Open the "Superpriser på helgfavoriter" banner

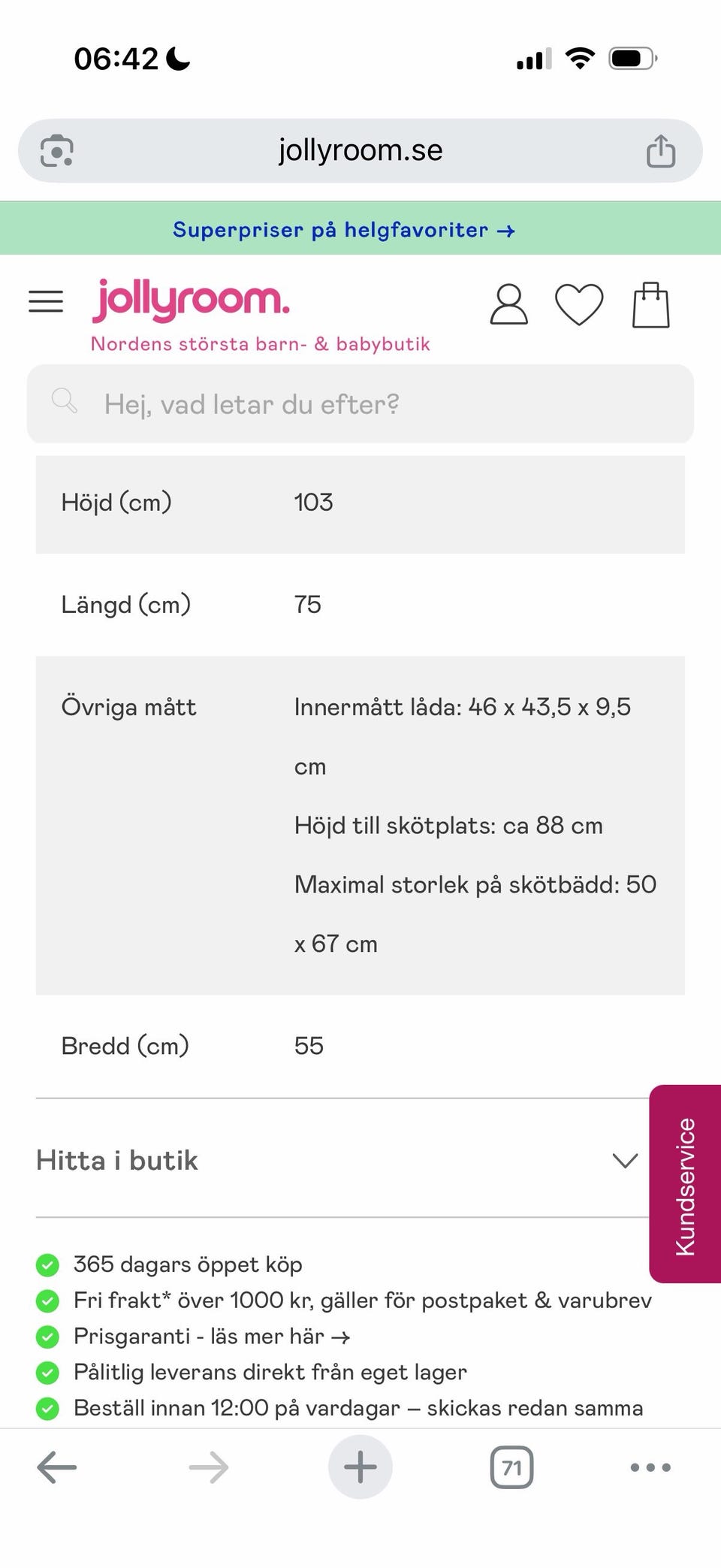tap(344, 229)
